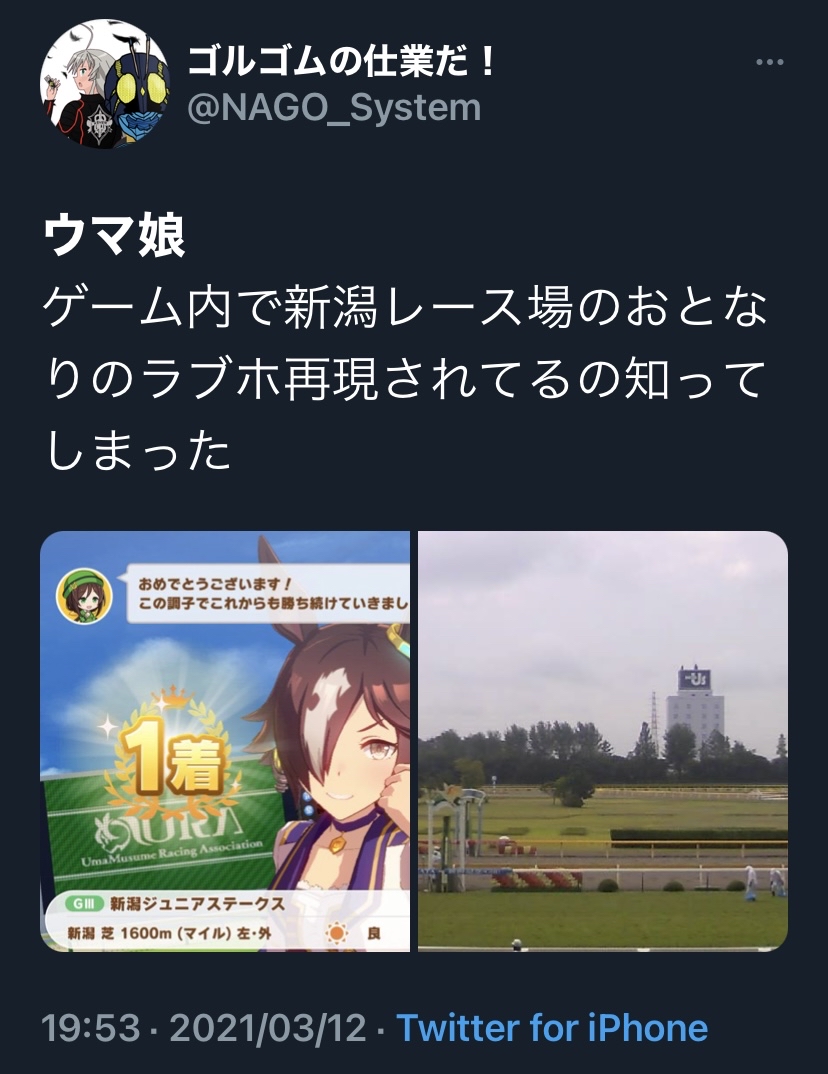Open the tweet's overflow menu
The height and width of the screenshot is (1074, 828).
coord(769,62)
